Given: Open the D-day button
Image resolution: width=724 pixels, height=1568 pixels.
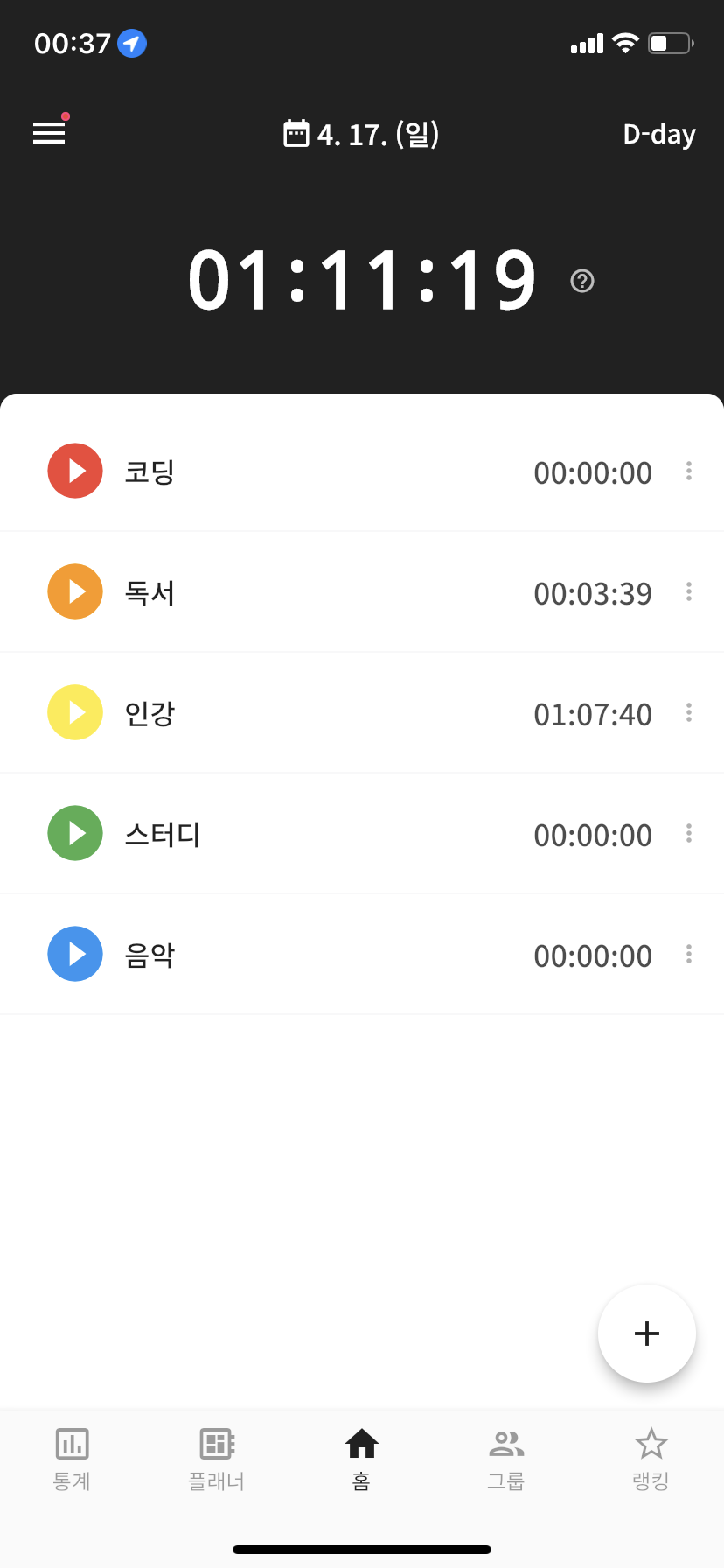Looking at the screenshot, I should (x=659, y=134).
